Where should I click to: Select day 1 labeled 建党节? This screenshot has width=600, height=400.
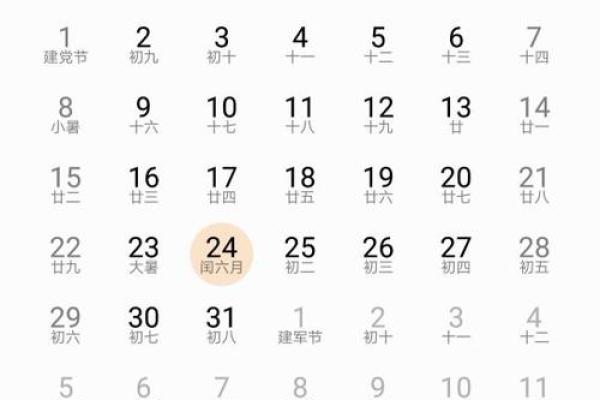(x=66, y=45)
